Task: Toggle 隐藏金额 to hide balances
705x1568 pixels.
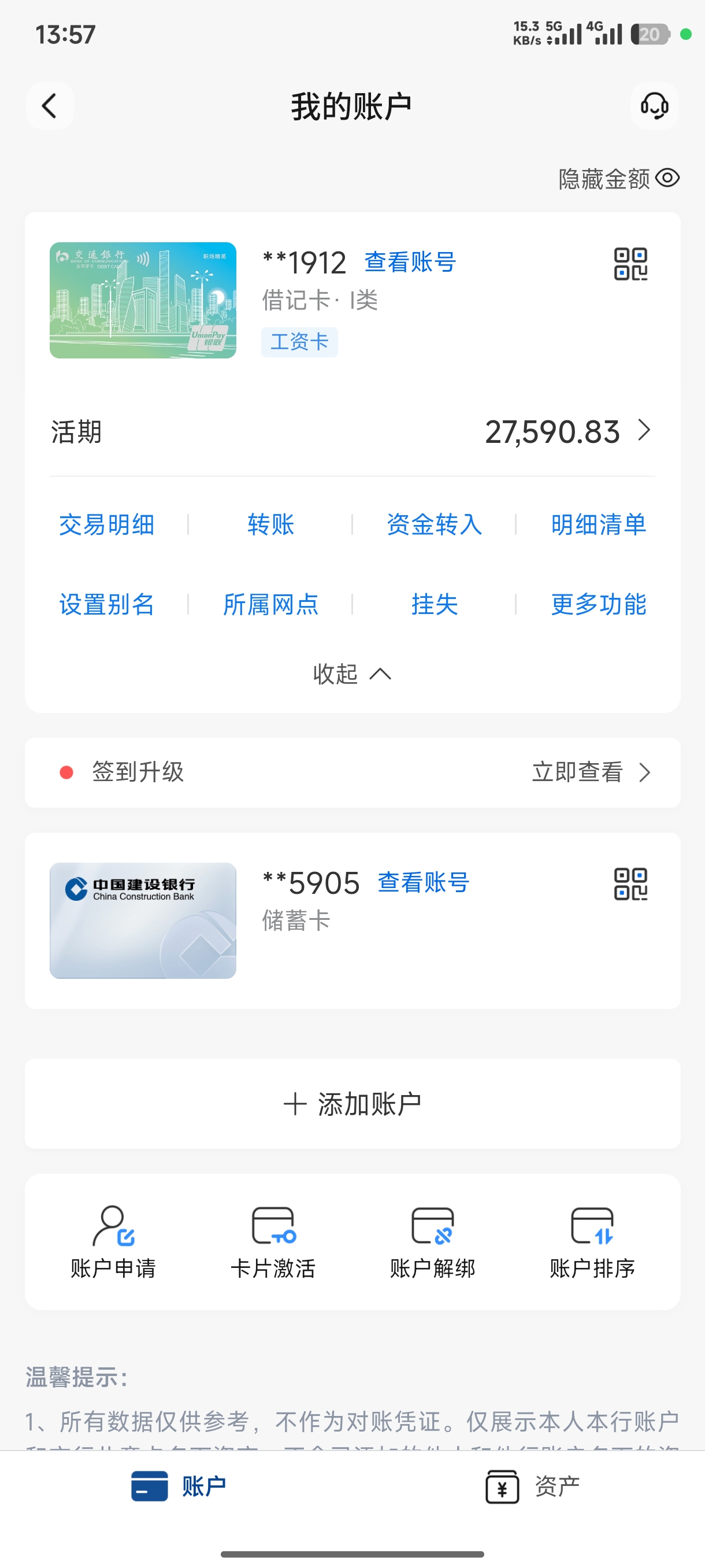Action: pyautogui.click(x=617, y=178)
